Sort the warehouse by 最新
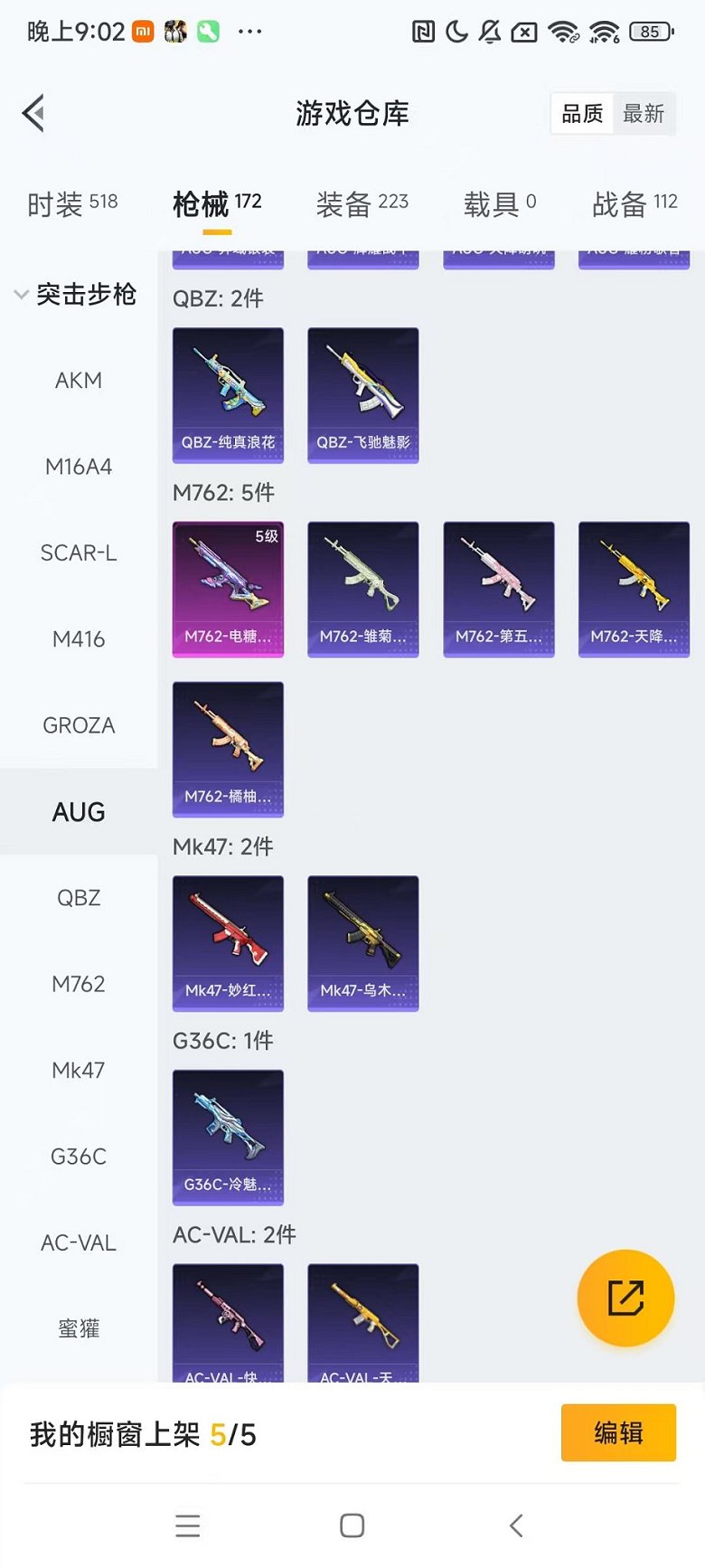This screenshot has width=705, height=1568. coord(644,114)
